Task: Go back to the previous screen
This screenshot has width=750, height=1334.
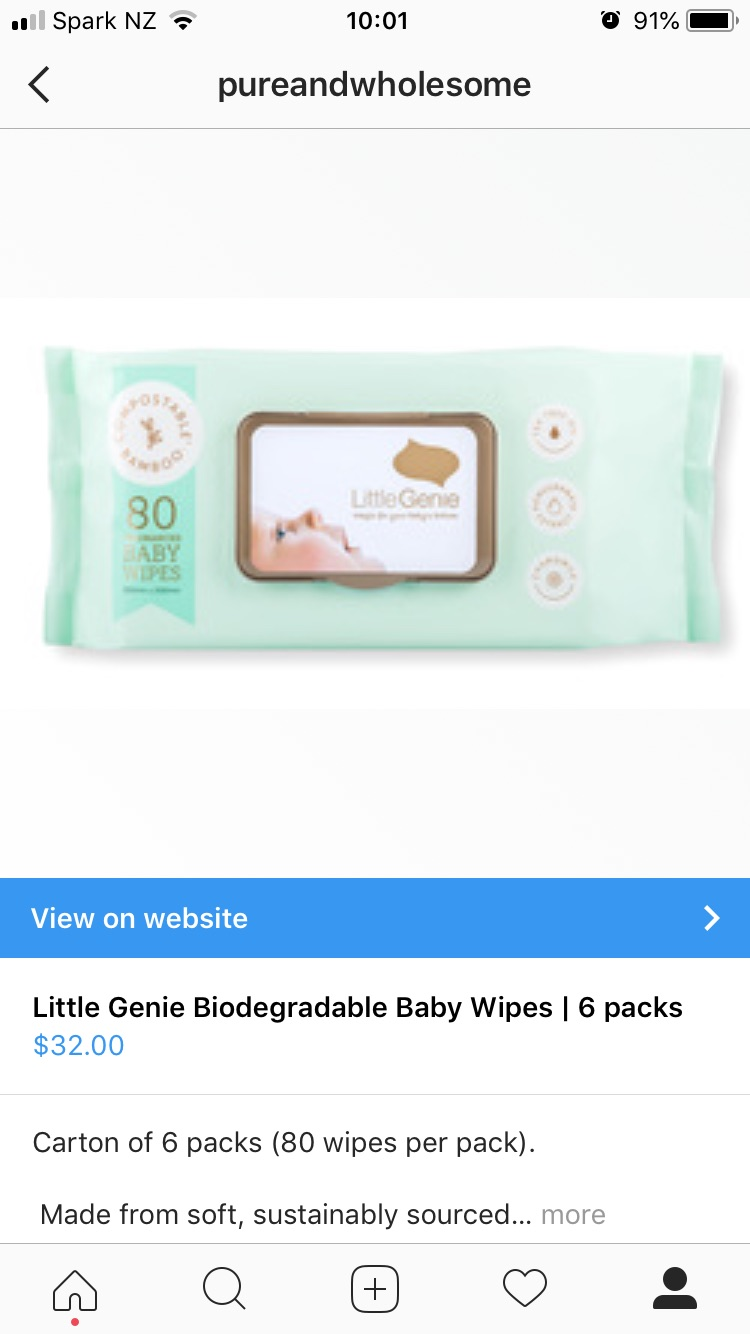Action: click(x=39, y=86)
